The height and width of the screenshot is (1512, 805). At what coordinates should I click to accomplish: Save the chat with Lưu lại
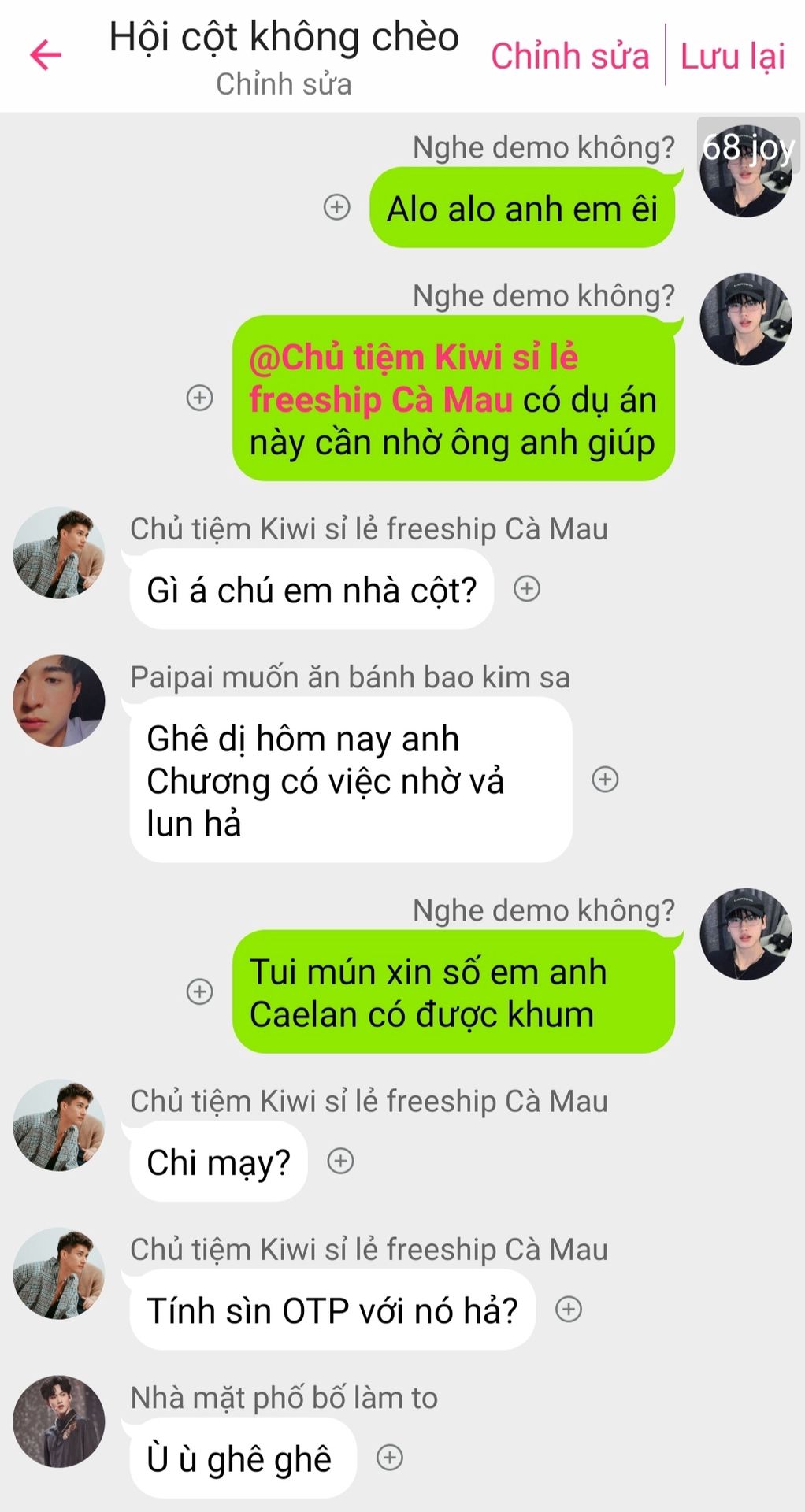733,57
